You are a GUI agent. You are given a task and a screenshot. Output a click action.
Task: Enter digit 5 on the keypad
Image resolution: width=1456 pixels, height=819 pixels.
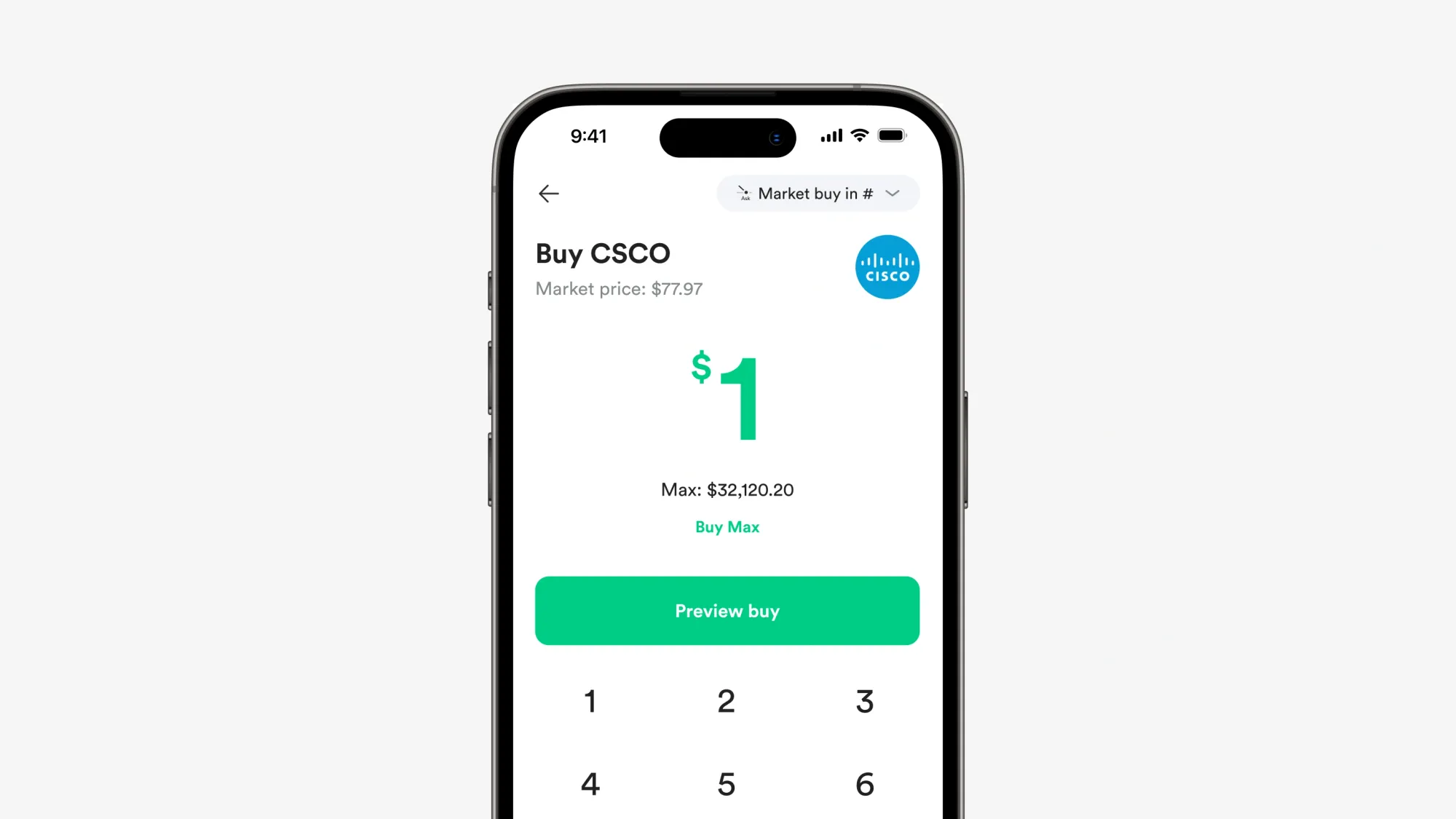click(726, 785)
